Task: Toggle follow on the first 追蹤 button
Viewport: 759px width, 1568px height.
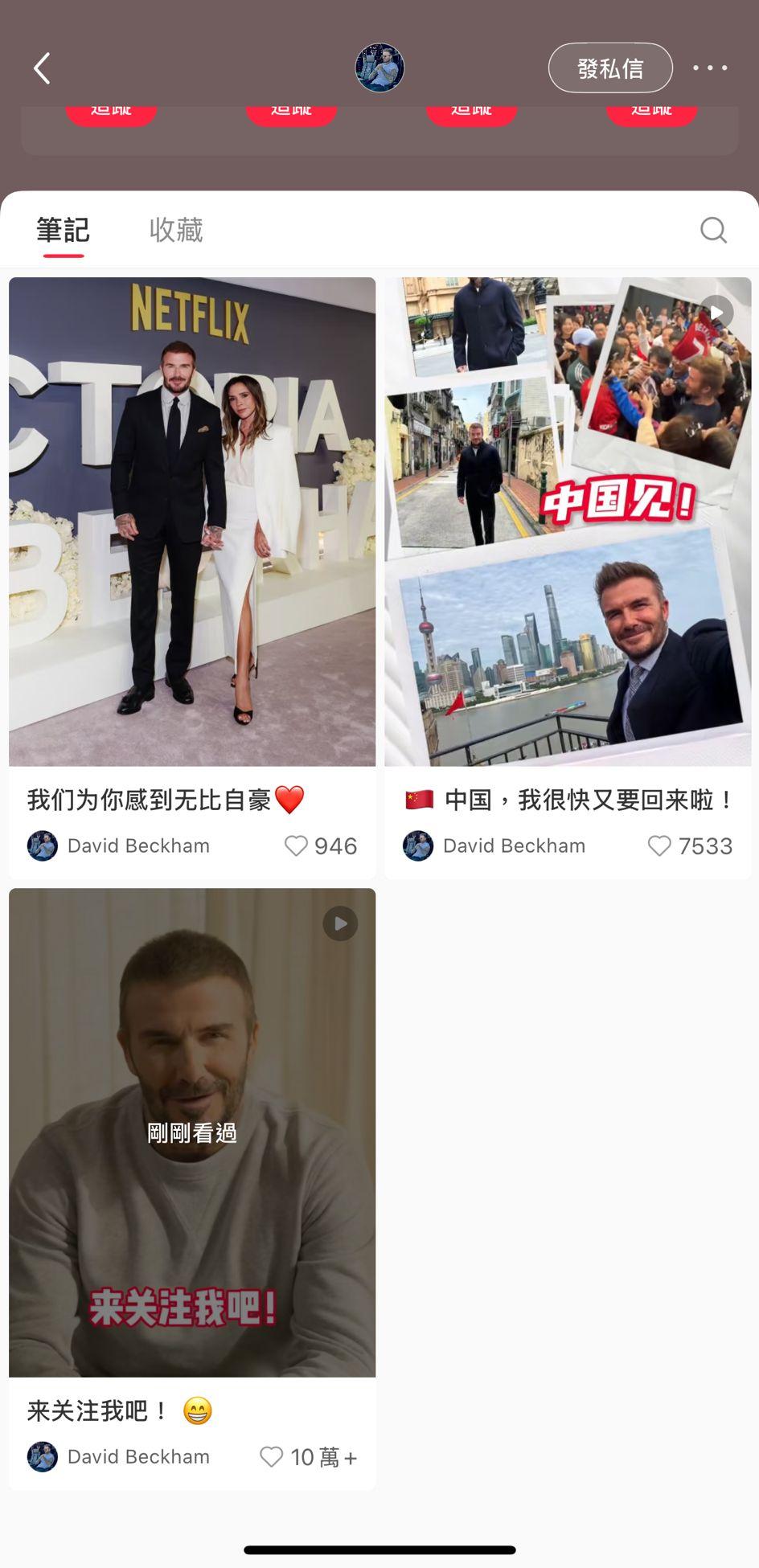Action: coord(111,108)
